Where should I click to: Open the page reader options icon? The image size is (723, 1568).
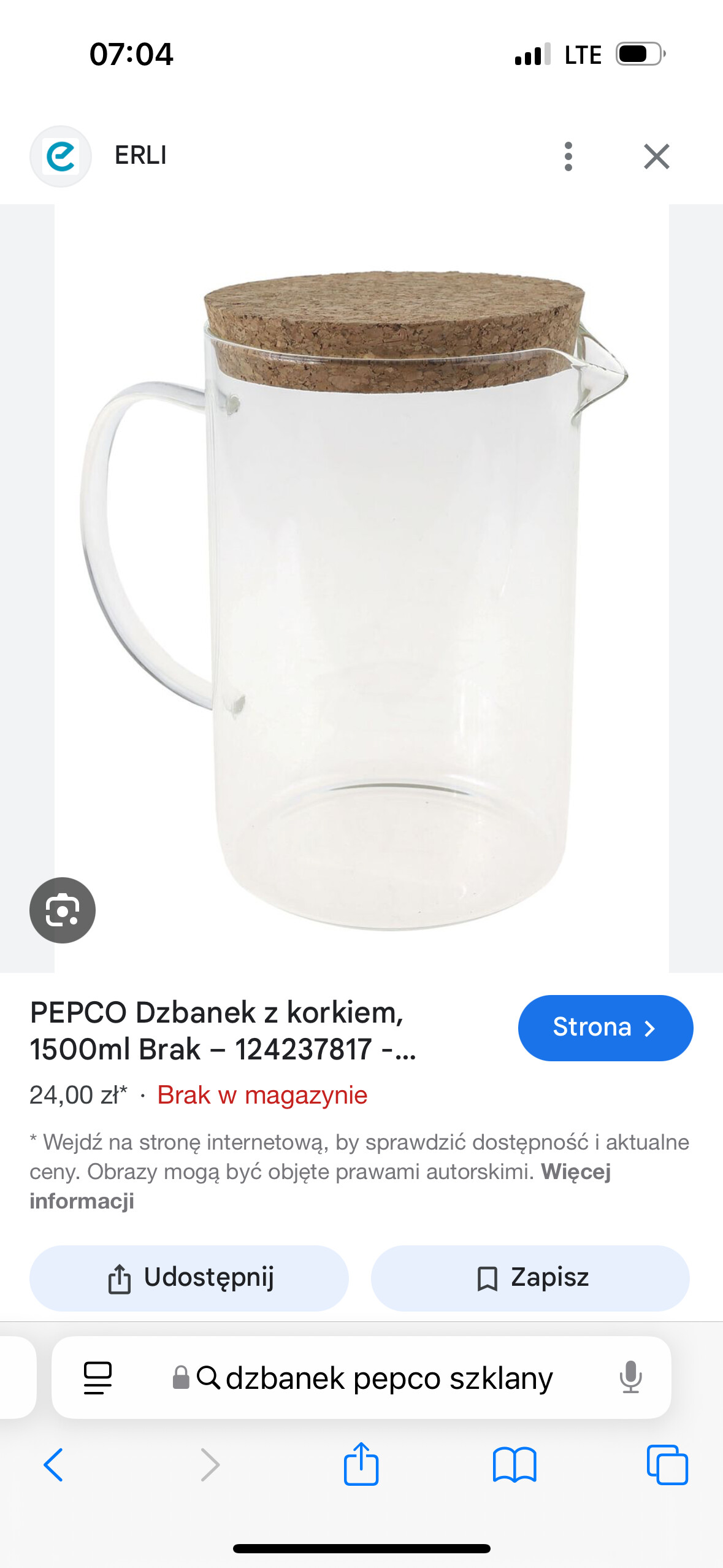(x=98, y=1378)
